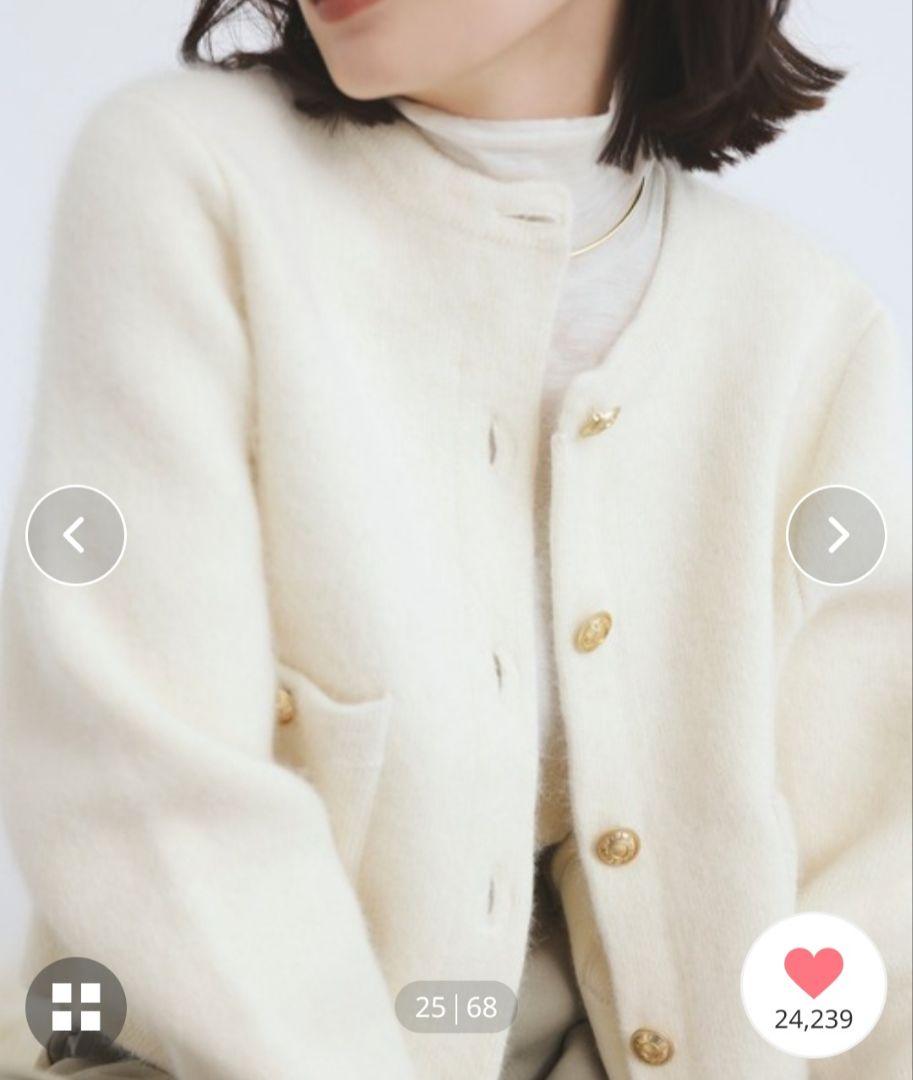
Task: Like this item with the heart button
Action: coord(813,975)
